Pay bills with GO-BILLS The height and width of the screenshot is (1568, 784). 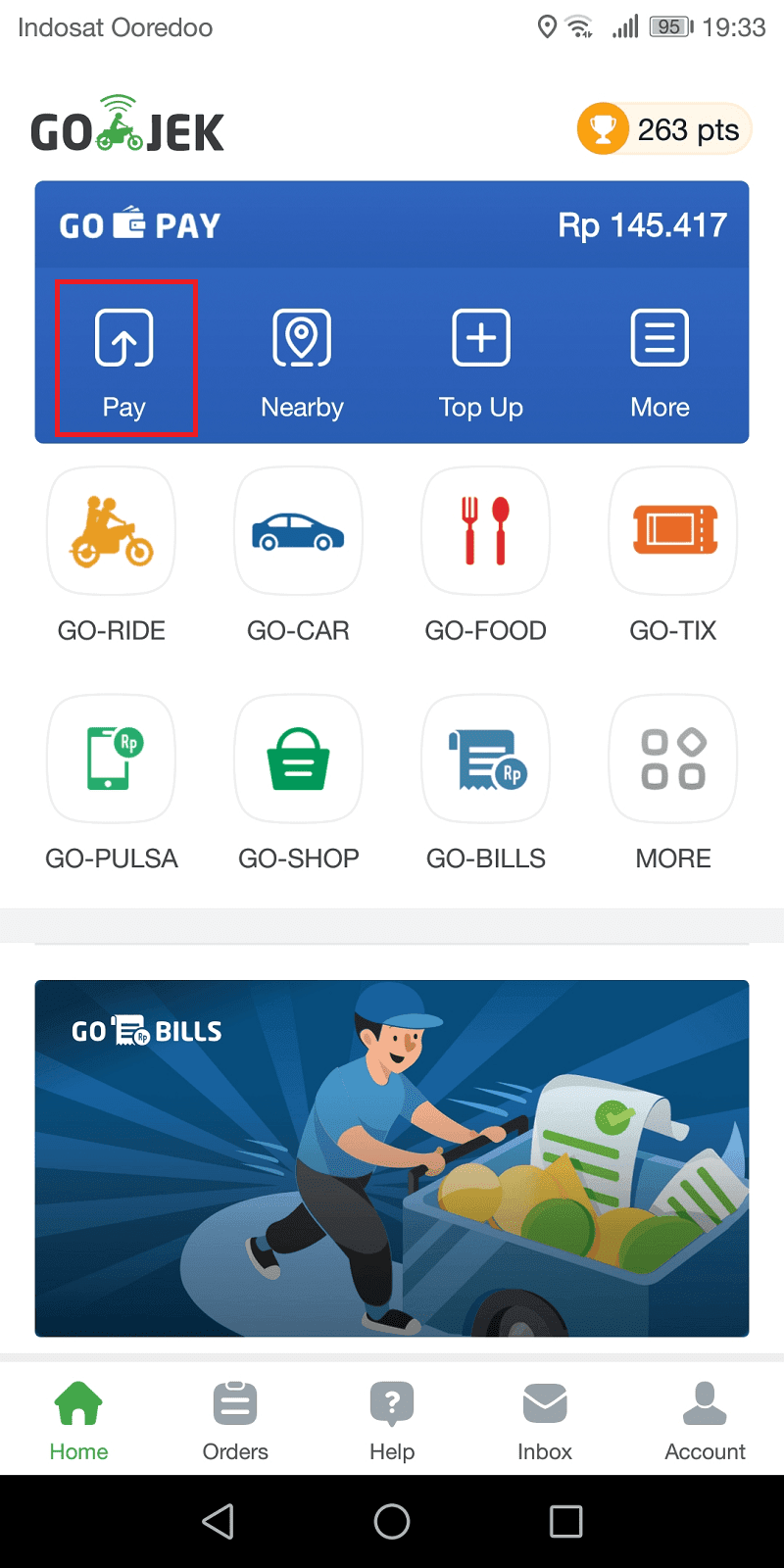point(486,759)
